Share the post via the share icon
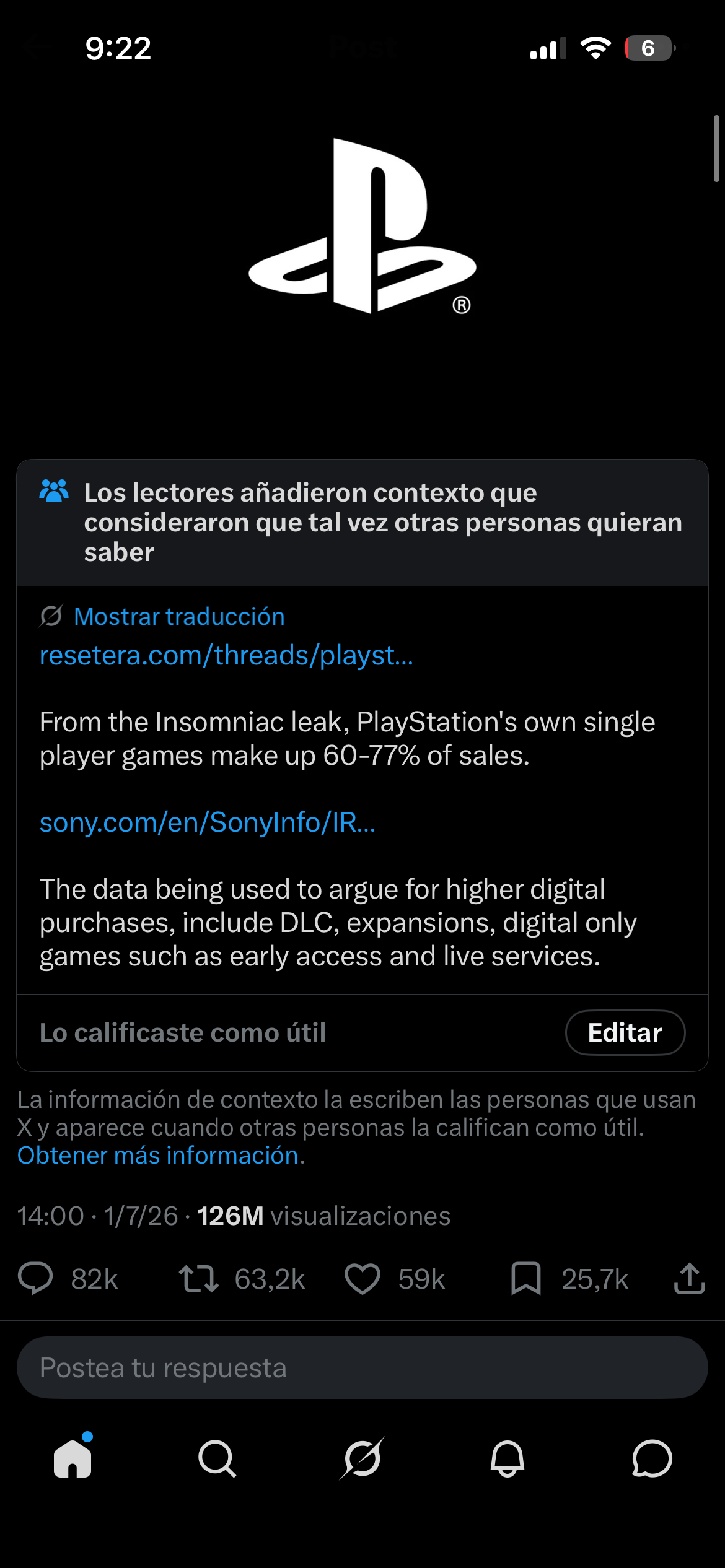725x1568 pixels. pyautogui.click(x=689, y=1279)
